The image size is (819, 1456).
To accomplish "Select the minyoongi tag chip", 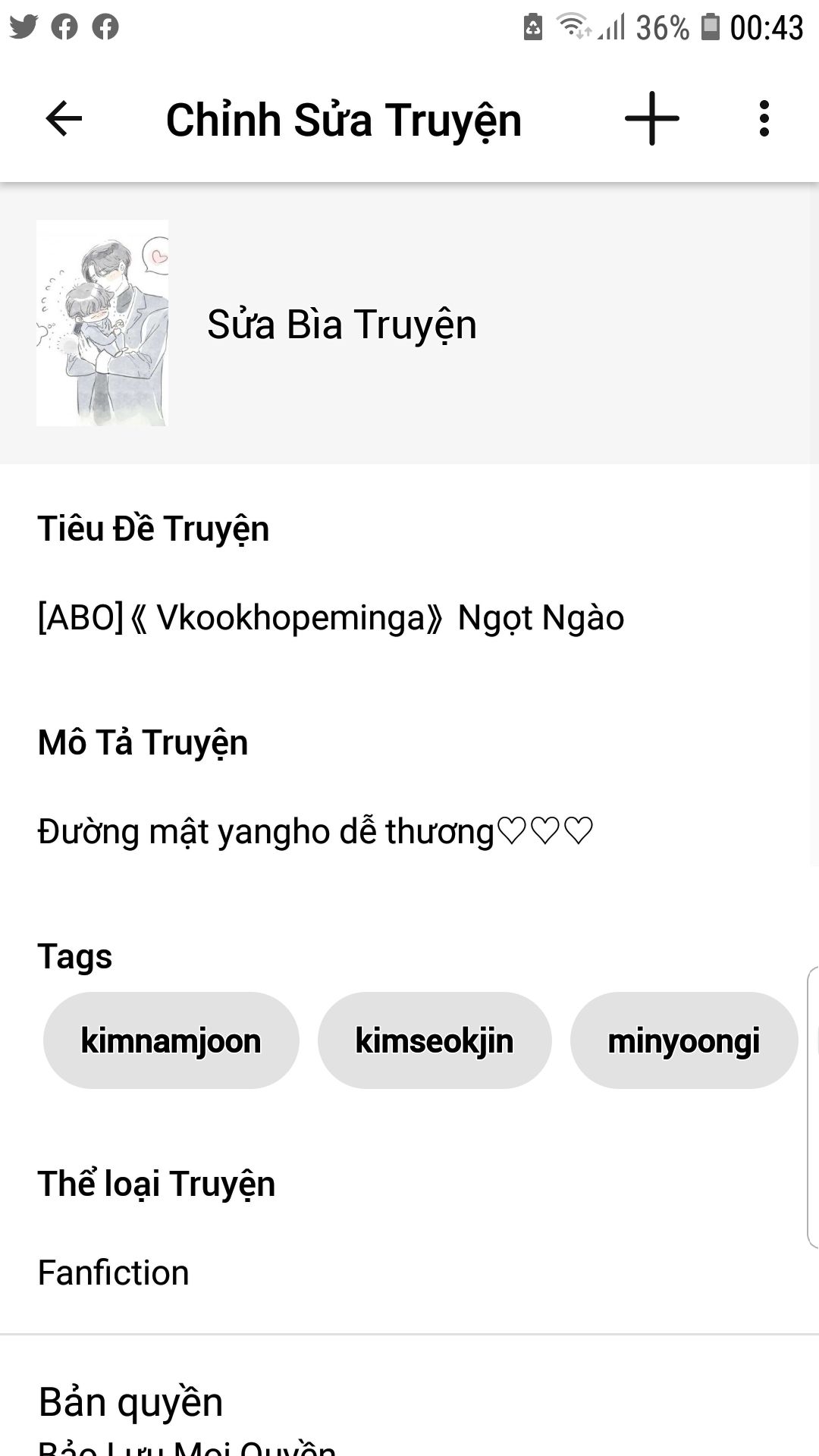I will [683, 1040].
